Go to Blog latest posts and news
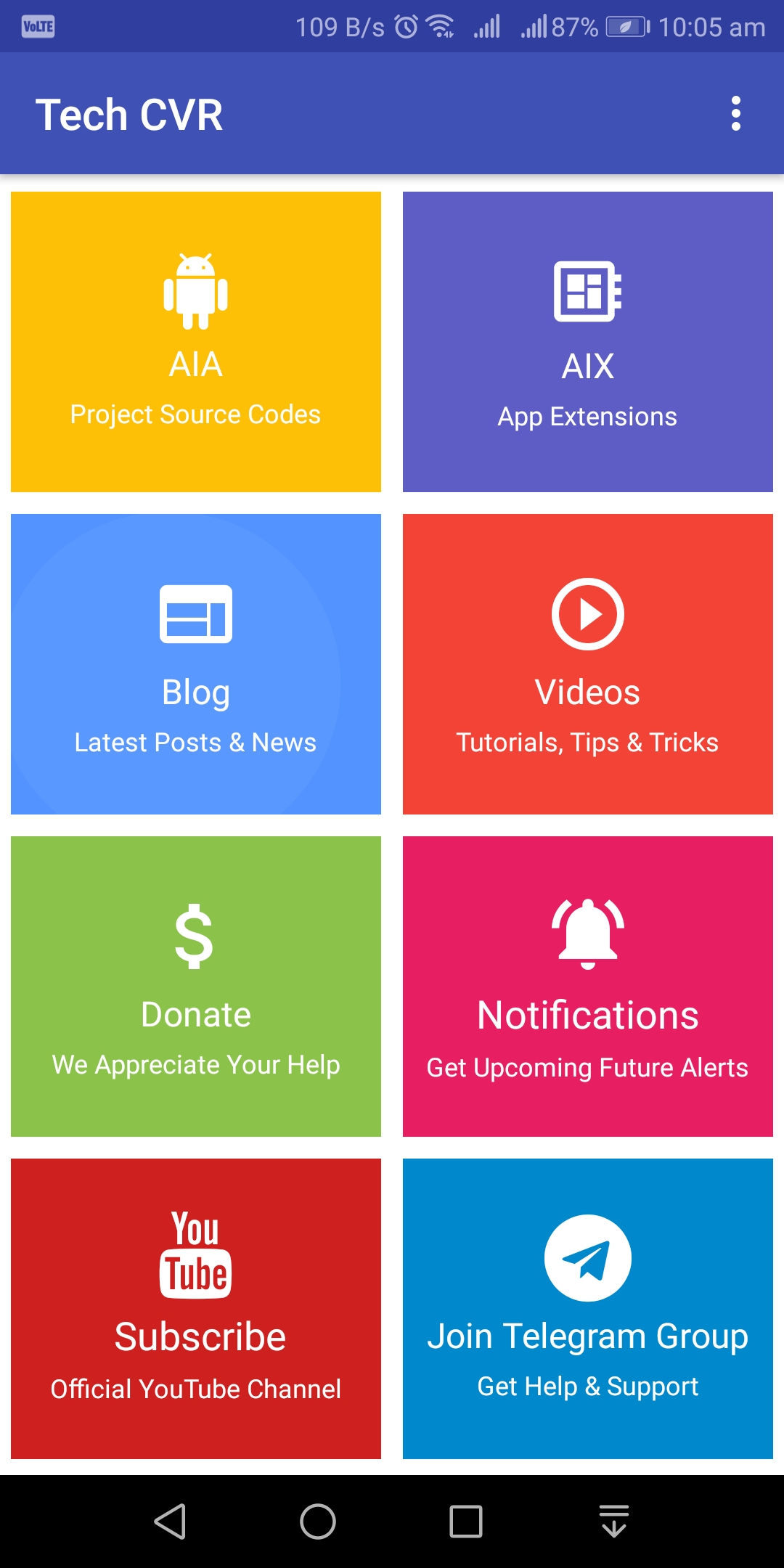784x1568 pixels. (196, 664)
